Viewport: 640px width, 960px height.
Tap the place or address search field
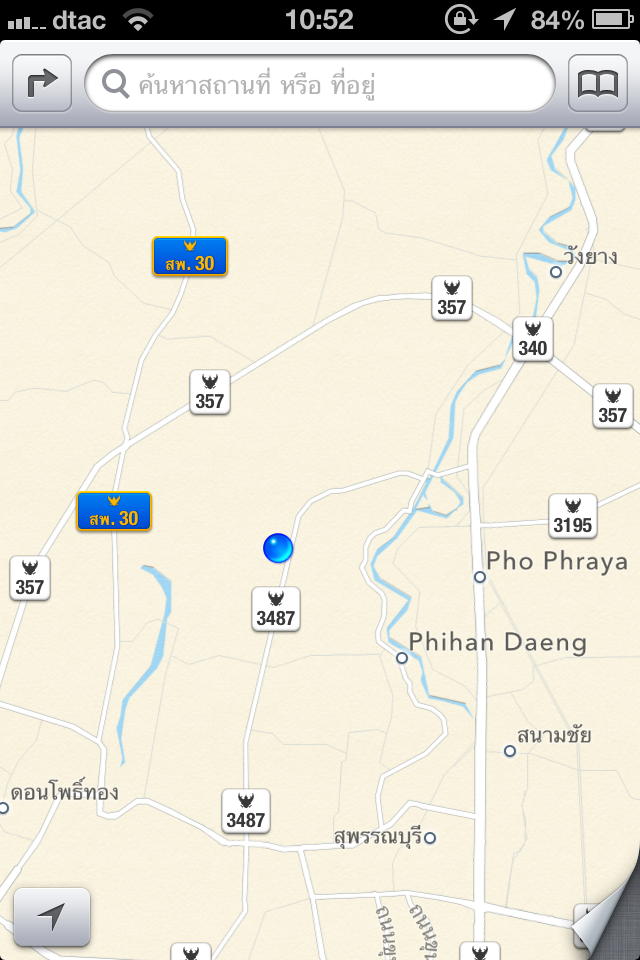320,84
